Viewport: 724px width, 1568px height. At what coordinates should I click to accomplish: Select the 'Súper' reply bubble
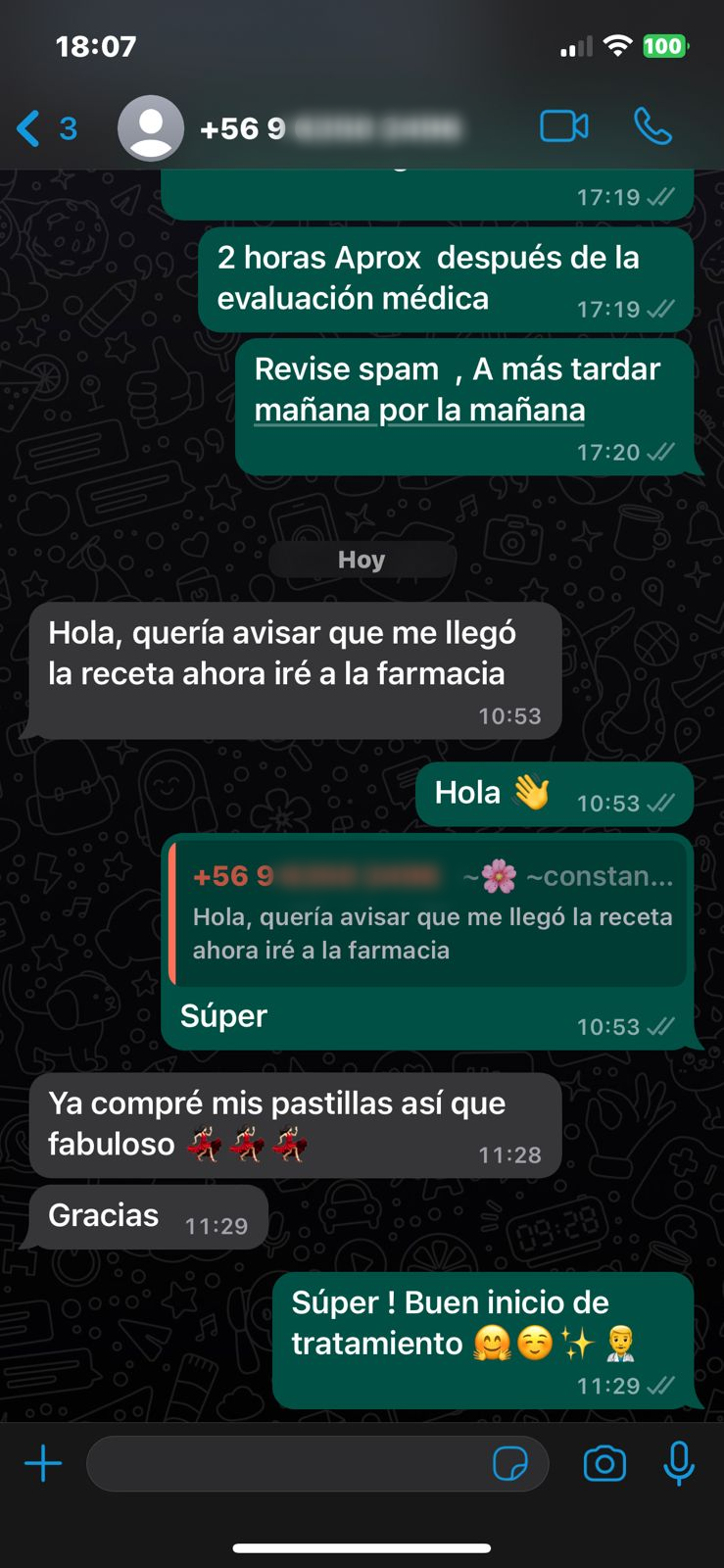[x=223, y=1016]
